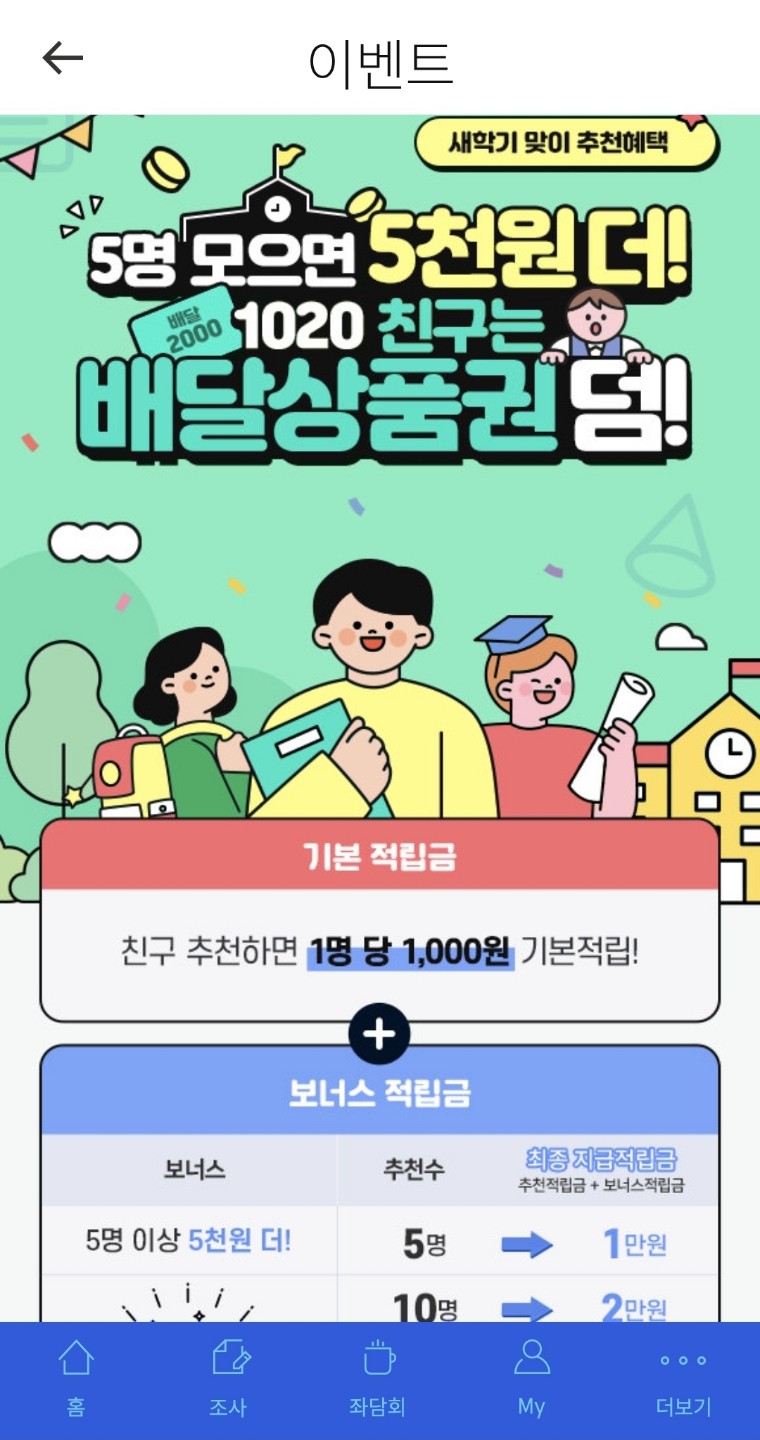Open the 더보기 menu tab

683,1379
